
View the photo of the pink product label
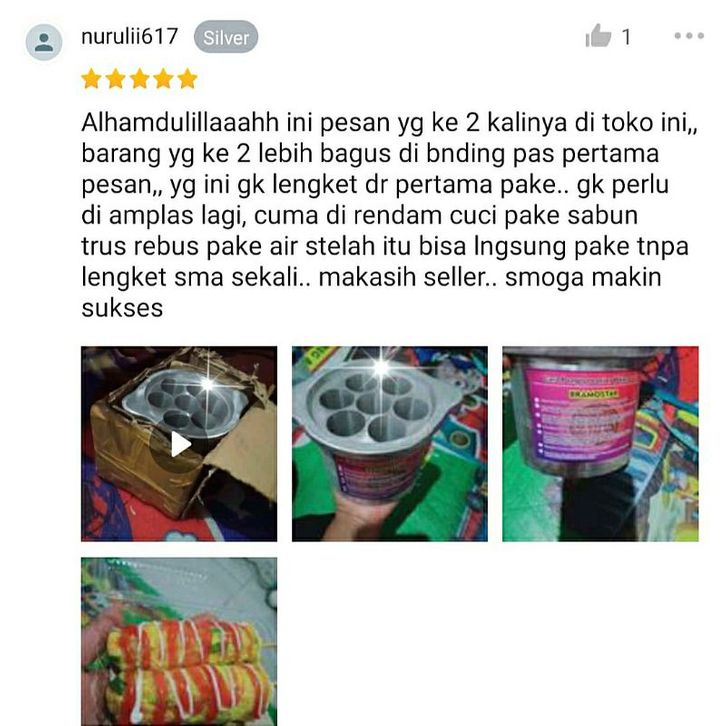[600, 443]
